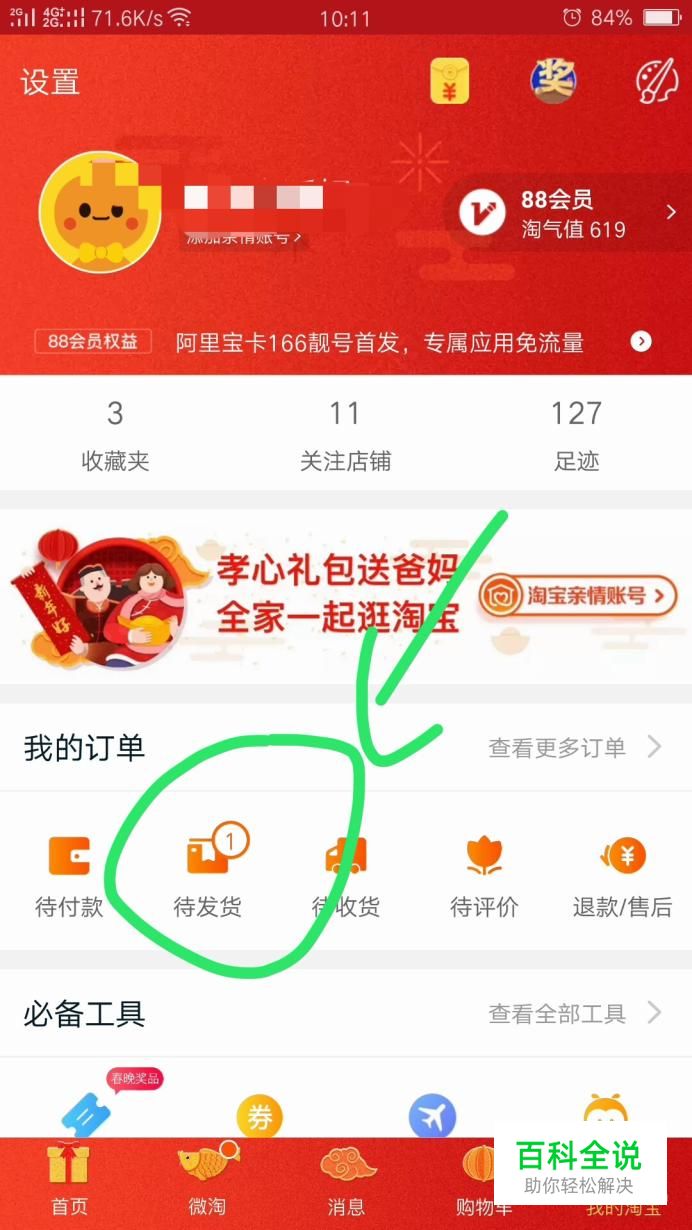Open 退款/售后
Viewport: 692px width, 1230px height.
(x=622, y=875)
